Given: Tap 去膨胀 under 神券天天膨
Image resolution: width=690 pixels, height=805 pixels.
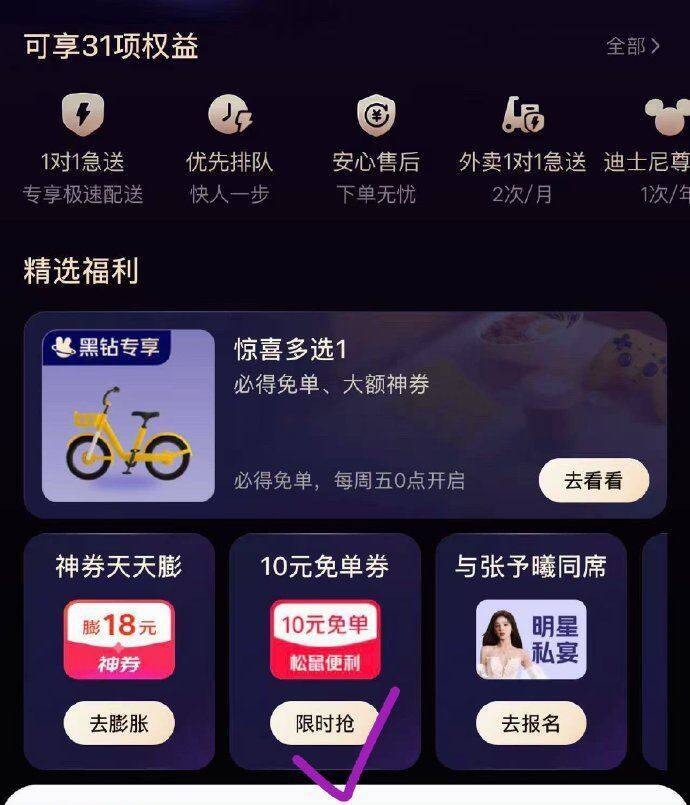Looking at the screenshot, I should (x=119, y=723).
